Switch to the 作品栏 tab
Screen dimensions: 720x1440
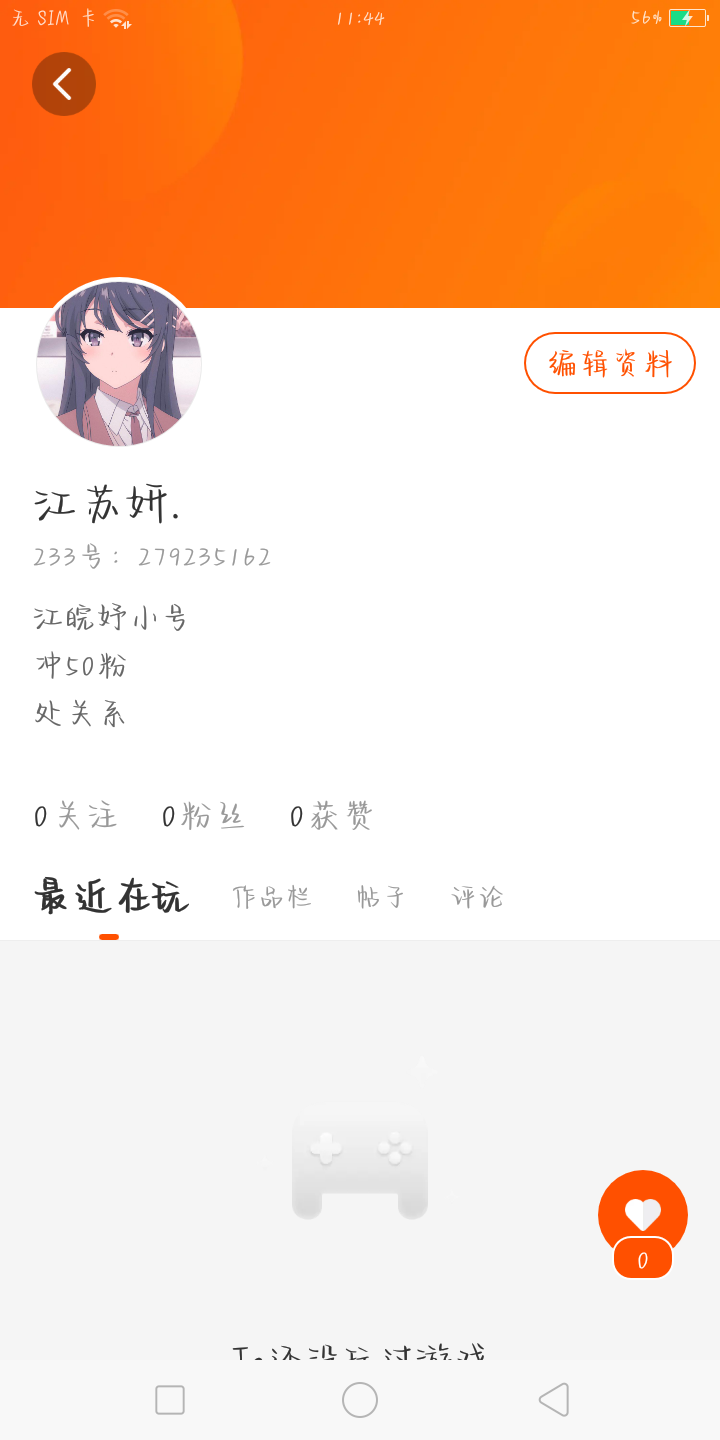[x=272, y=897]
